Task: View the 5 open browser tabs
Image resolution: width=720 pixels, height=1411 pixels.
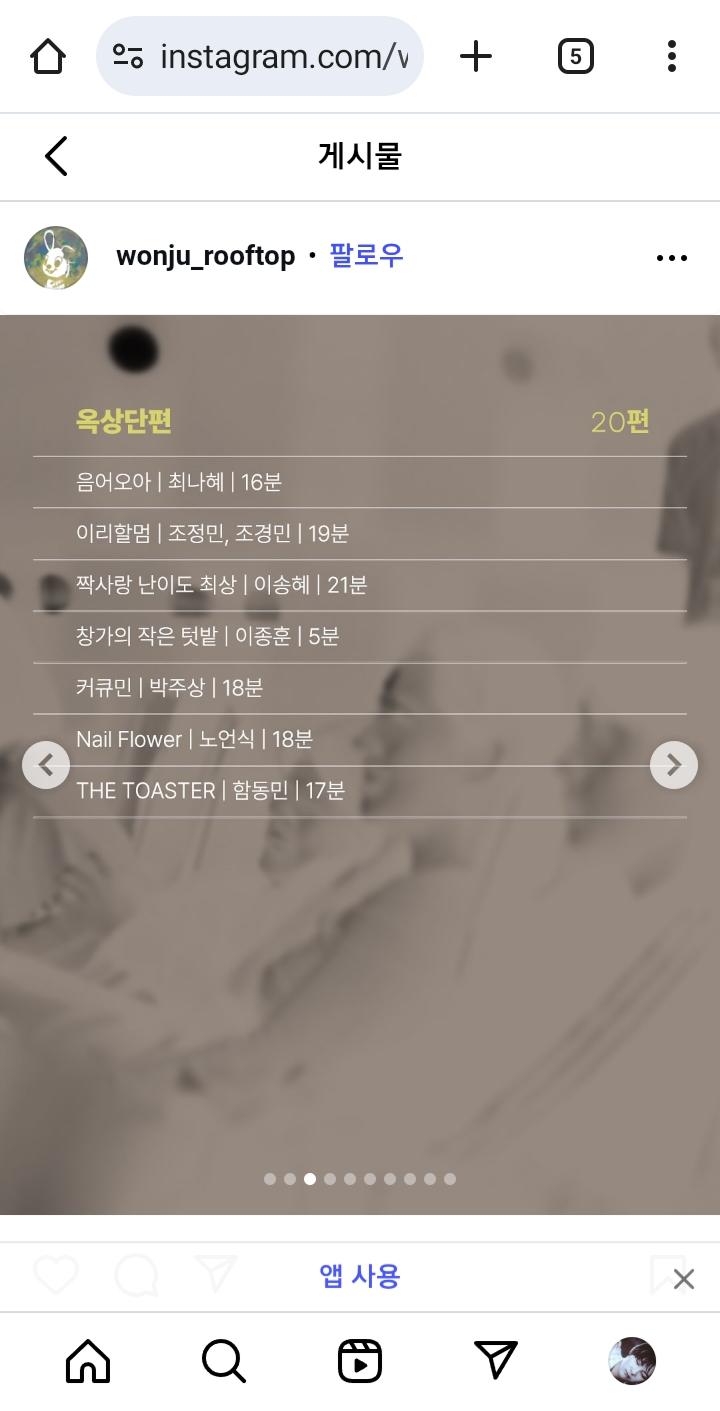Action: click(x=575, y=57)
